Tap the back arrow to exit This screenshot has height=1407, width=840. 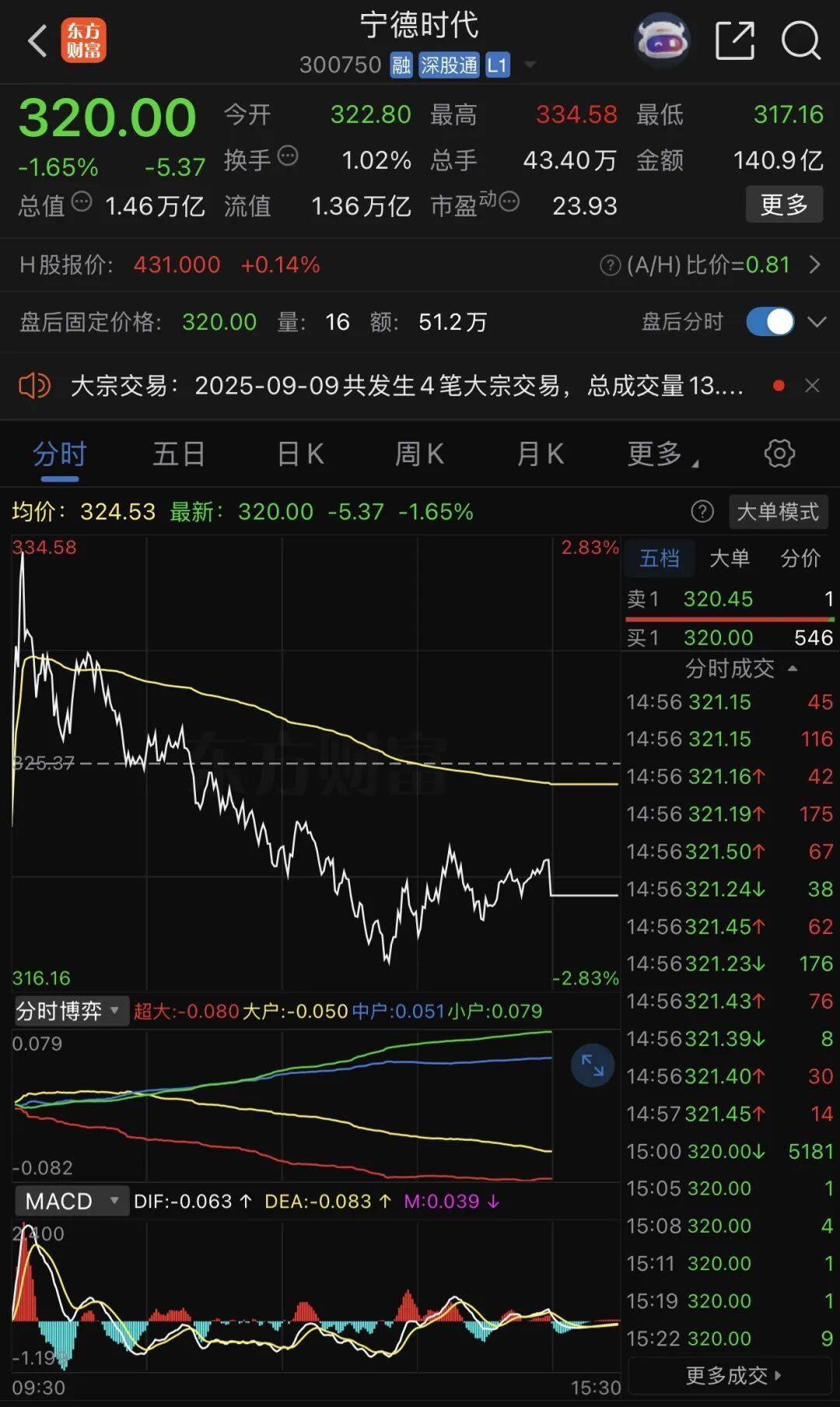[x=37, y=40]
